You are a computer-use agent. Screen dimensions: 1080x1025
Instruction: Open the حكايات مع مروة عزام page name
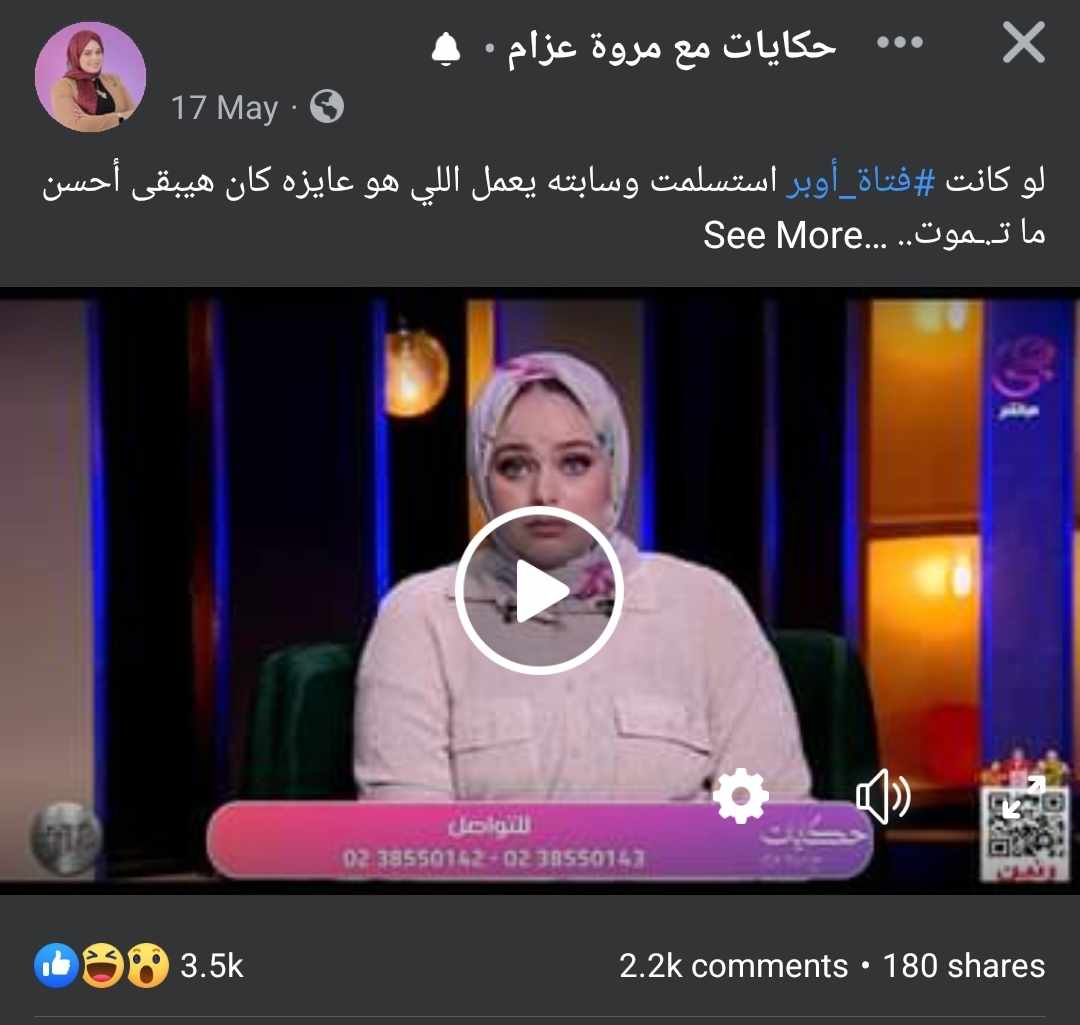pyautogui.click(x=671, y=46)
